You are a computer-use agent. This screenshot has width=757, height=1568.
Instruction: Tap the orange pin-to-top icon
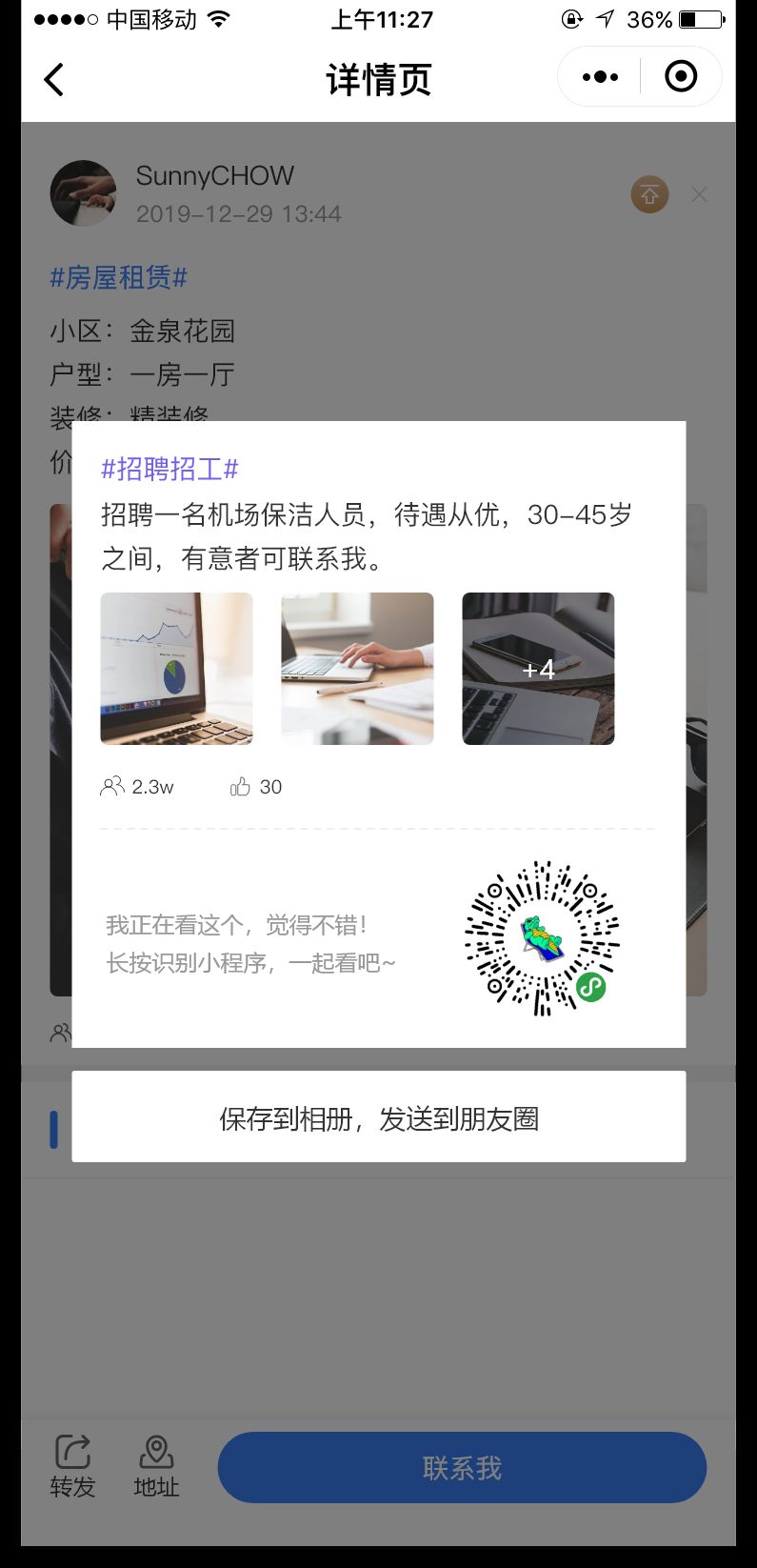(649, 194)
